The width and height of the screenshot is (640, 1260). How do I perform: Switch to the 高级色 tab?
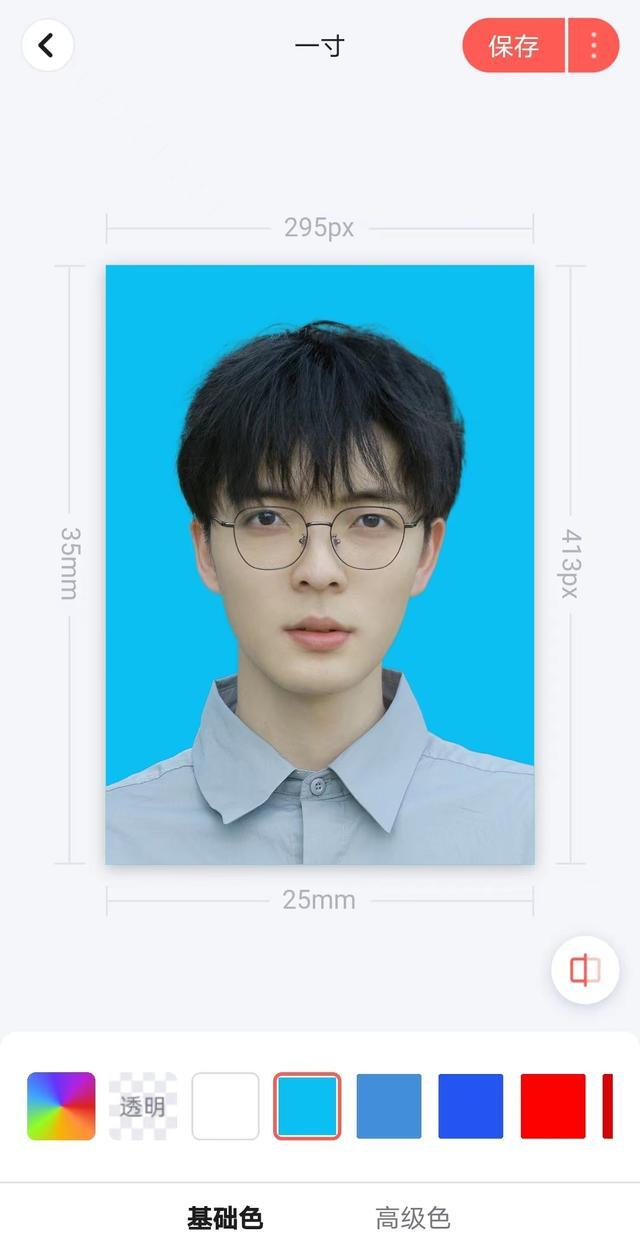tap(413, 1218)
